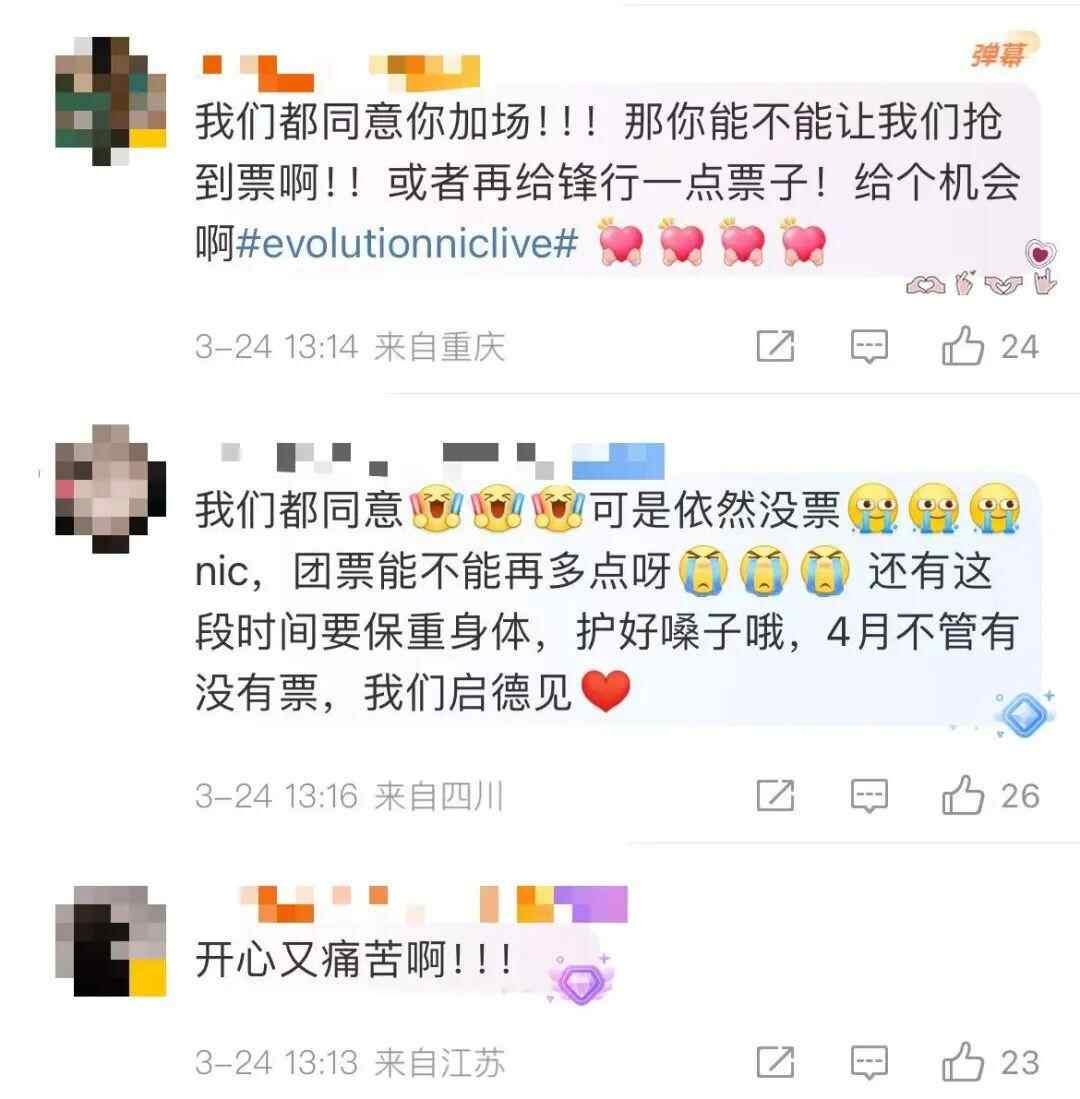The height and width of the screenshot is (1099, 1080).
Task: Open the avatar of the 四川 commenter
Action: (x=110, y=488)
